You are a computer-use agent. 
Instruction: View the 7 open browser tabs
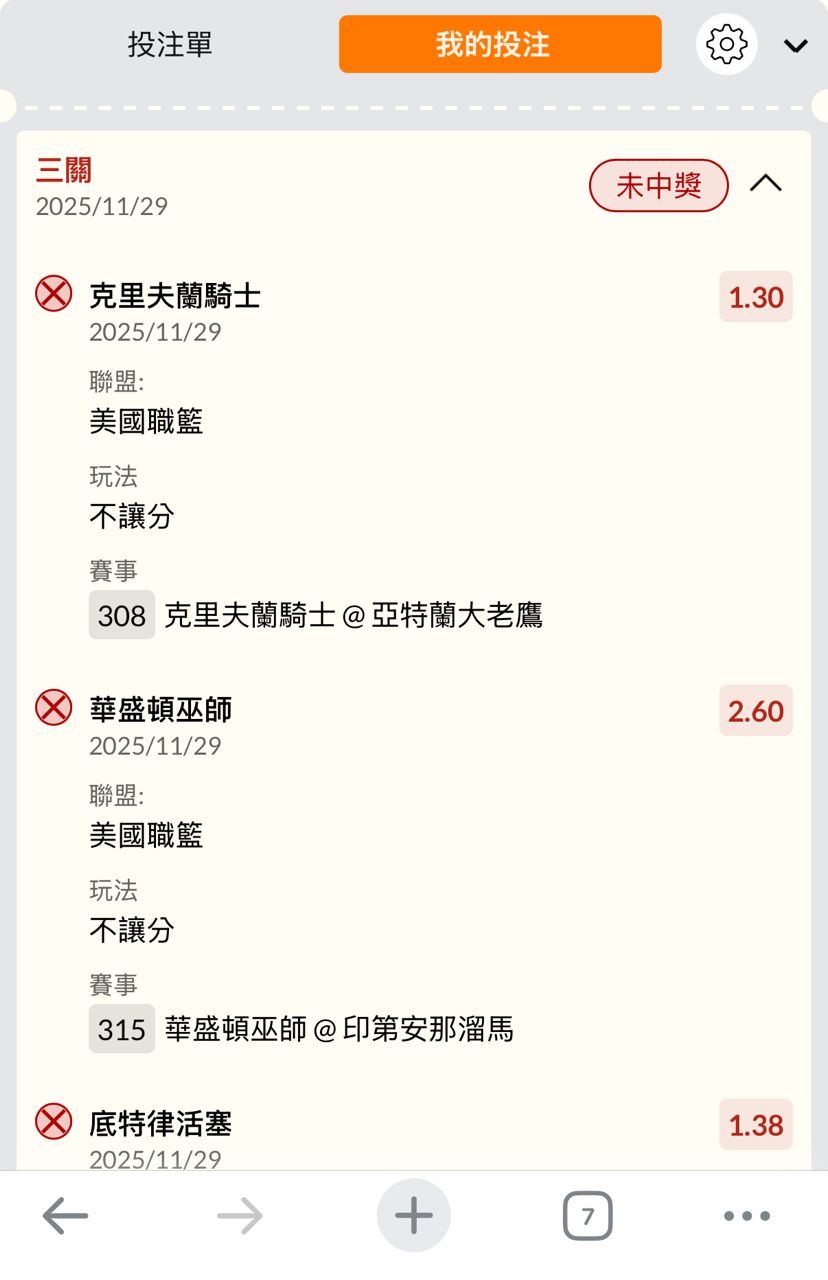[587, 1216]
